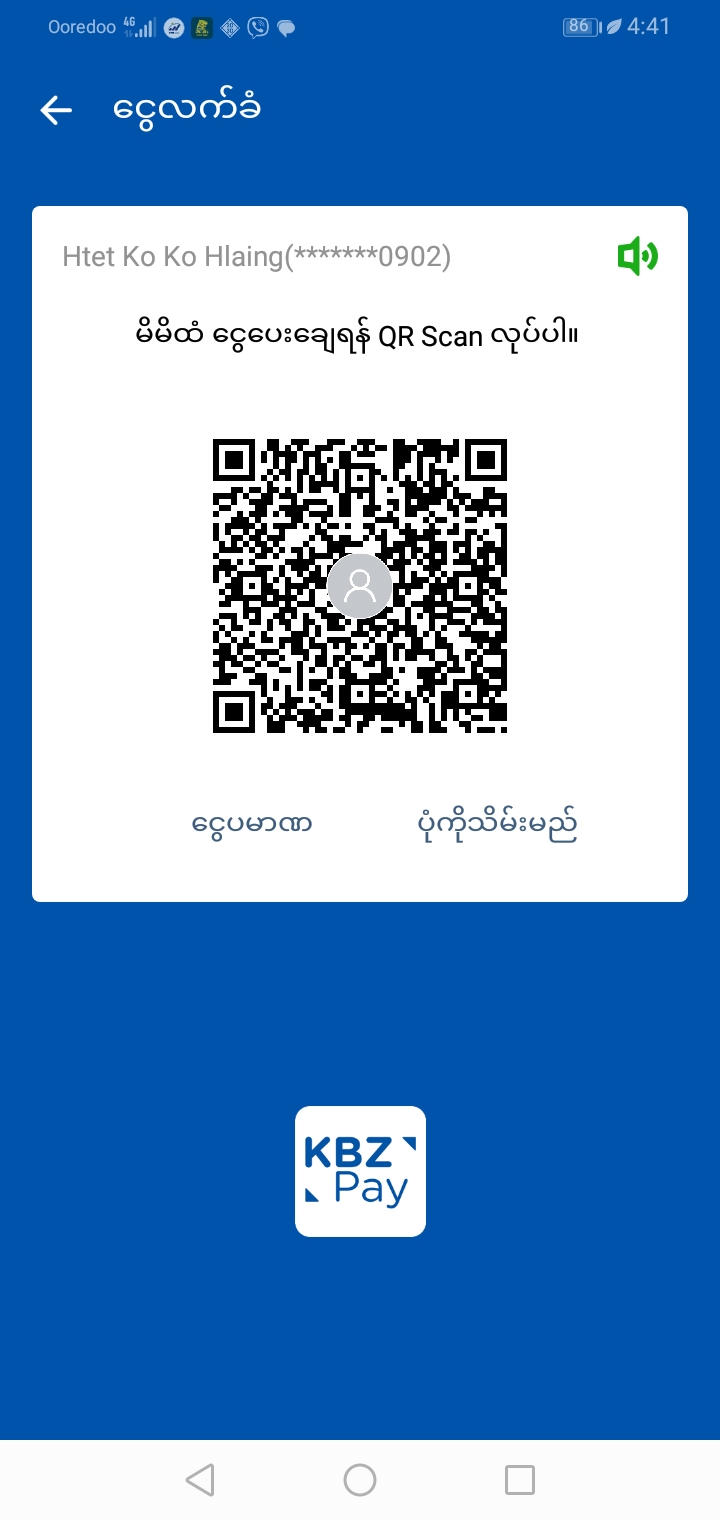The width and height of the screenshot is (720, 1520).
Task: Open the recent apps overview
Action: click(x=520, y=1480)
